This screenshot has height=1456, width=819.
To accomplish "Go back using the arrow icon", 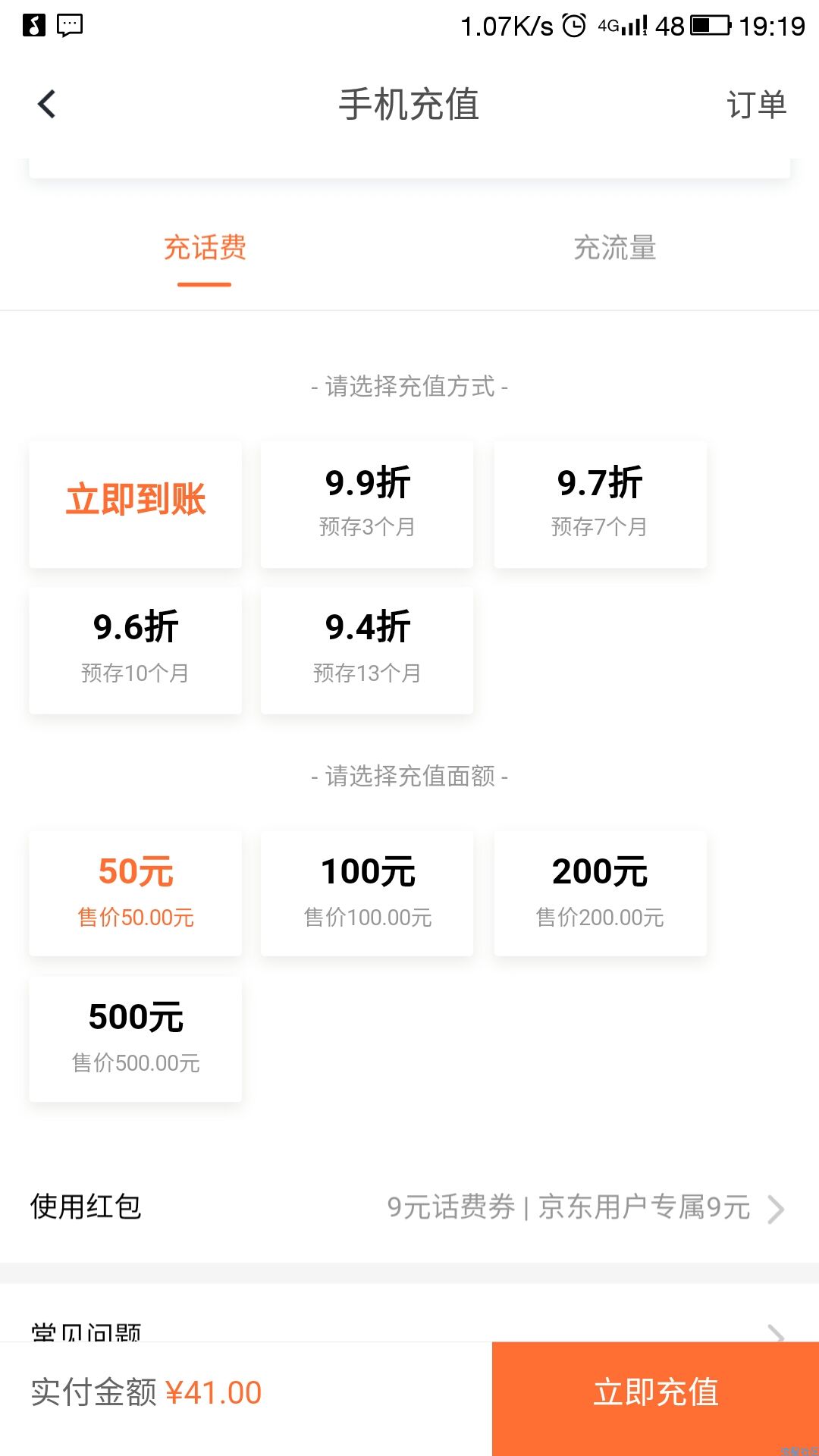I will click(x=47, y=105).
